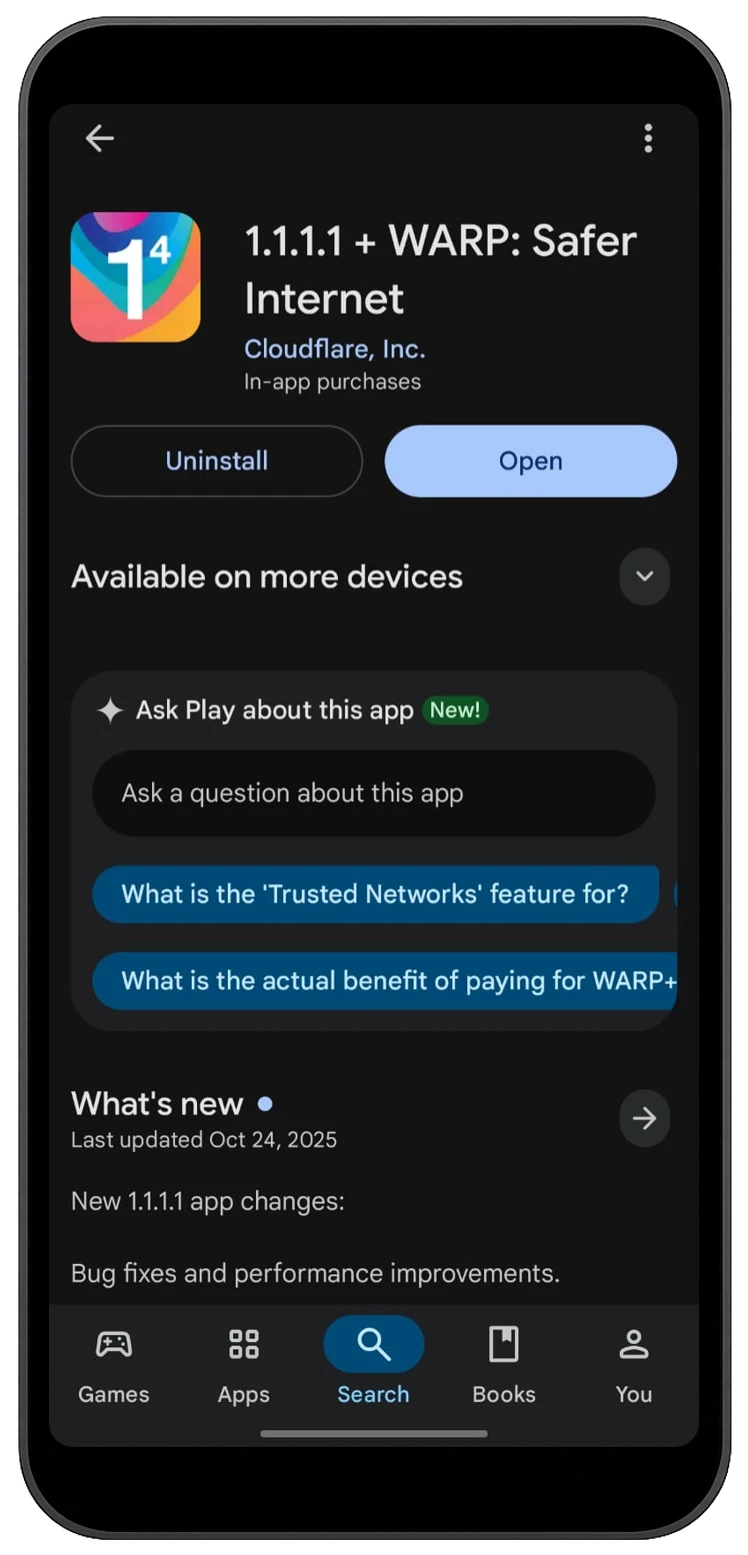Open the Cloudflare, Inc. developer page
The image size is (748, 1555).
334,348
